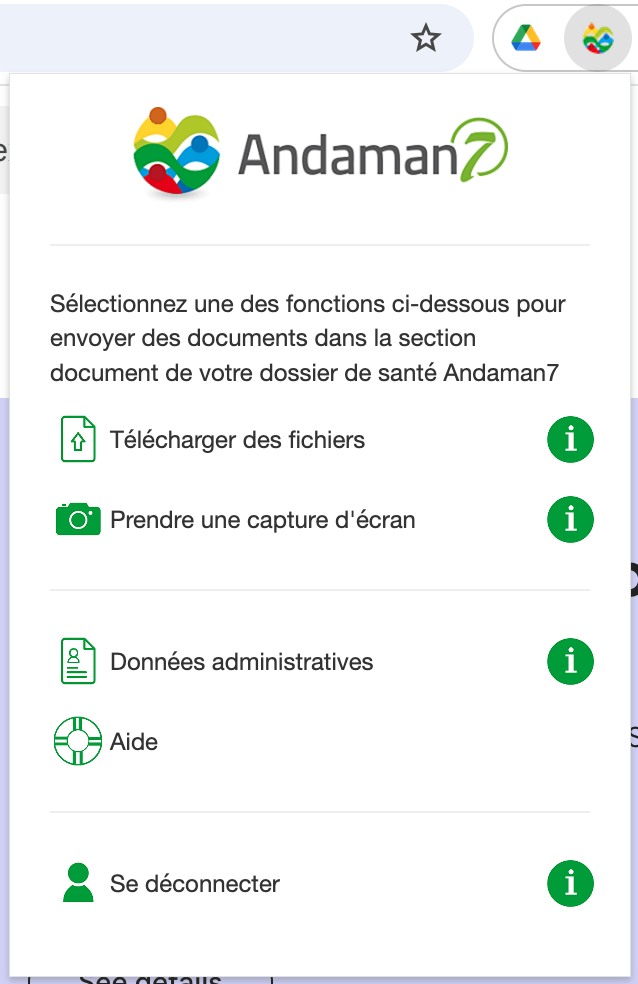Show info for Données administratives
The width and height of the screenshot is (638, 984).
point(570,662)
